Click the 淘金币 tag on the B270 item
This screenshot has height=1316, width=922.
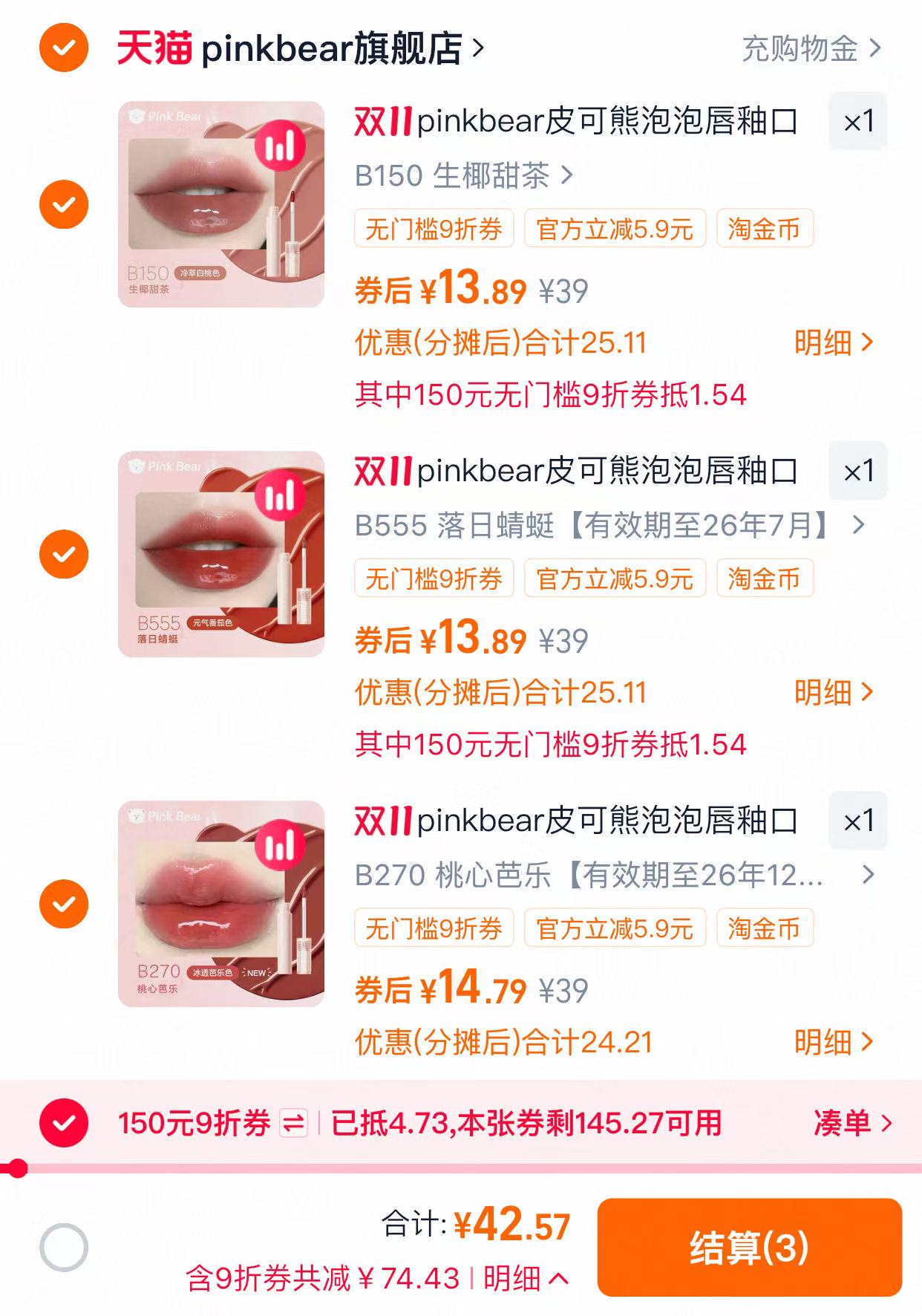(765, 928)
